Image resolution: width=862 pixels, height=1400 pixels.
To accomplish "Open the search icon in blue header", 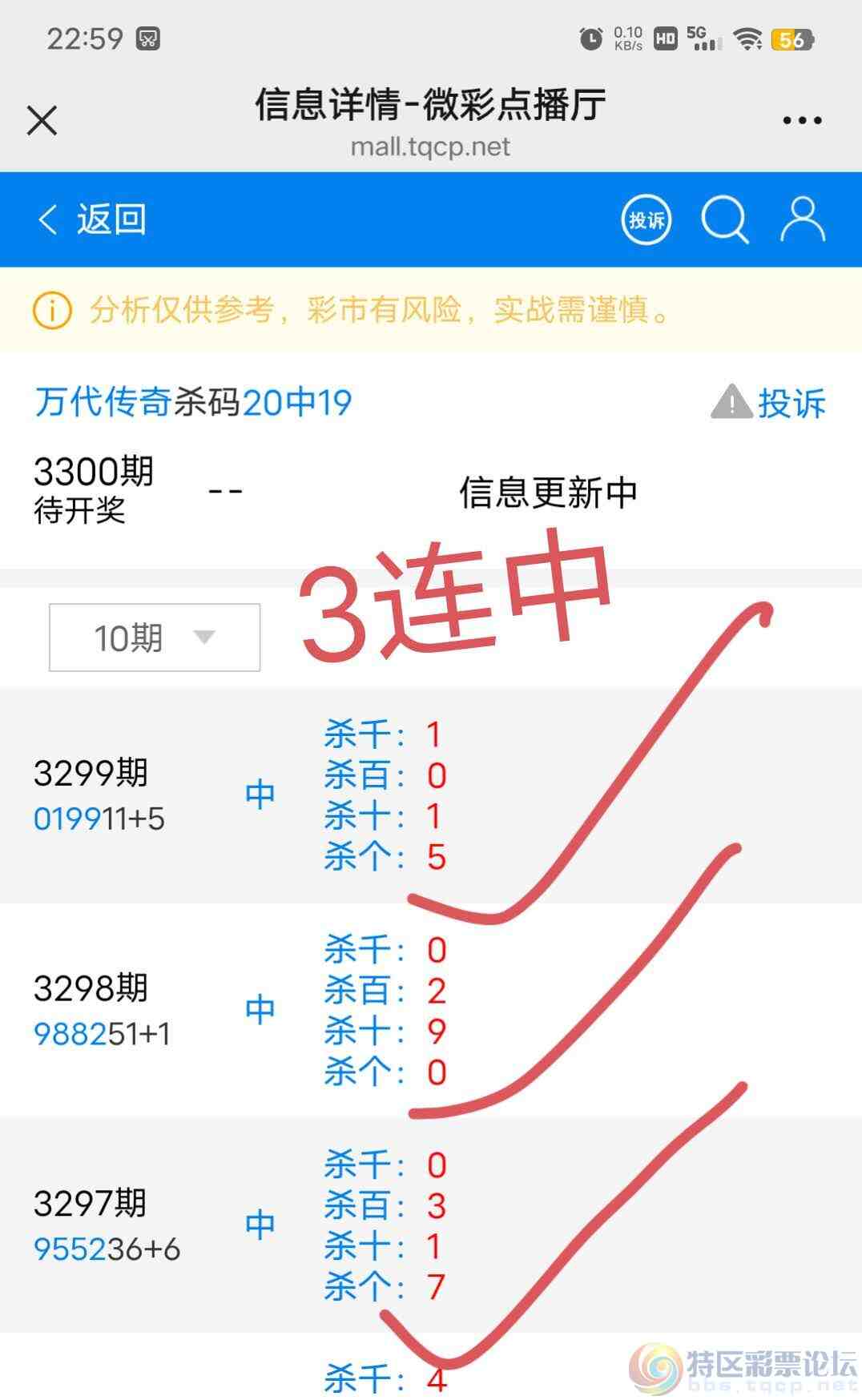I will (x=725, y=219).
